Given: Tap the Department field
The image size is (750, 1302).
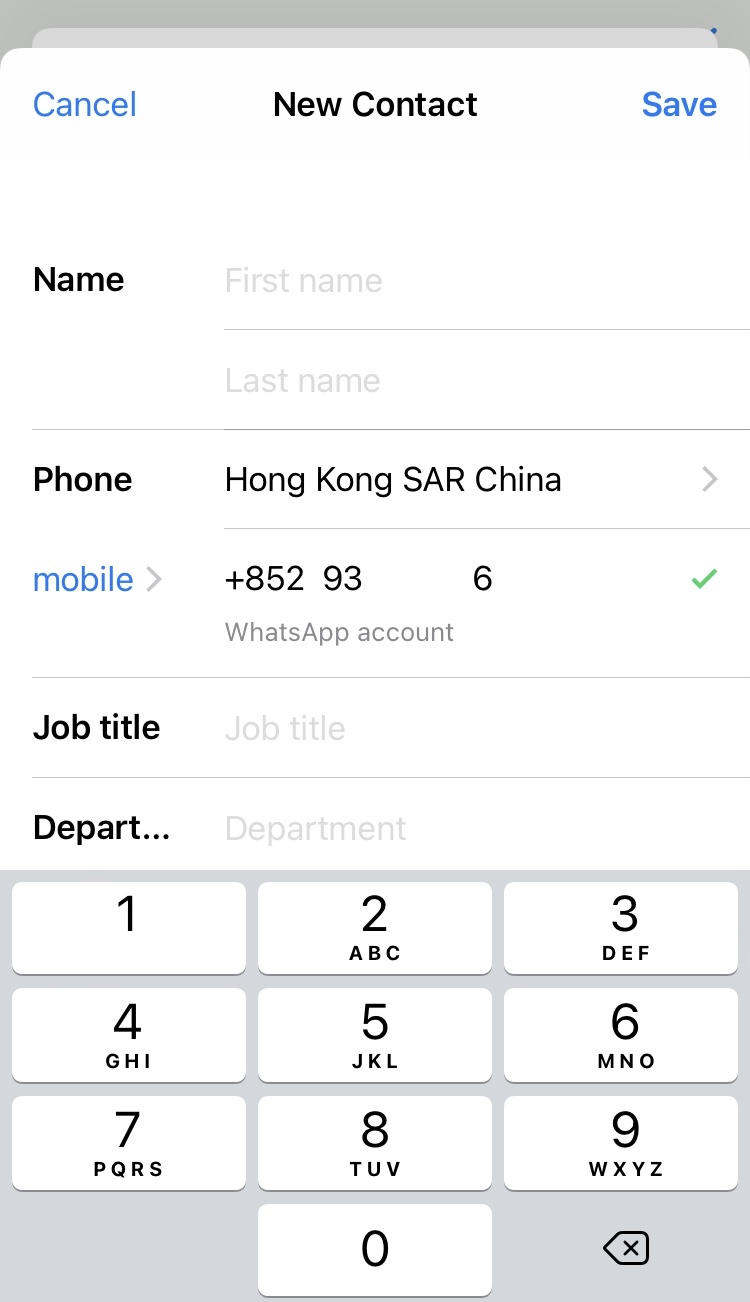Looking at the screenshot, I should point(486,828).
